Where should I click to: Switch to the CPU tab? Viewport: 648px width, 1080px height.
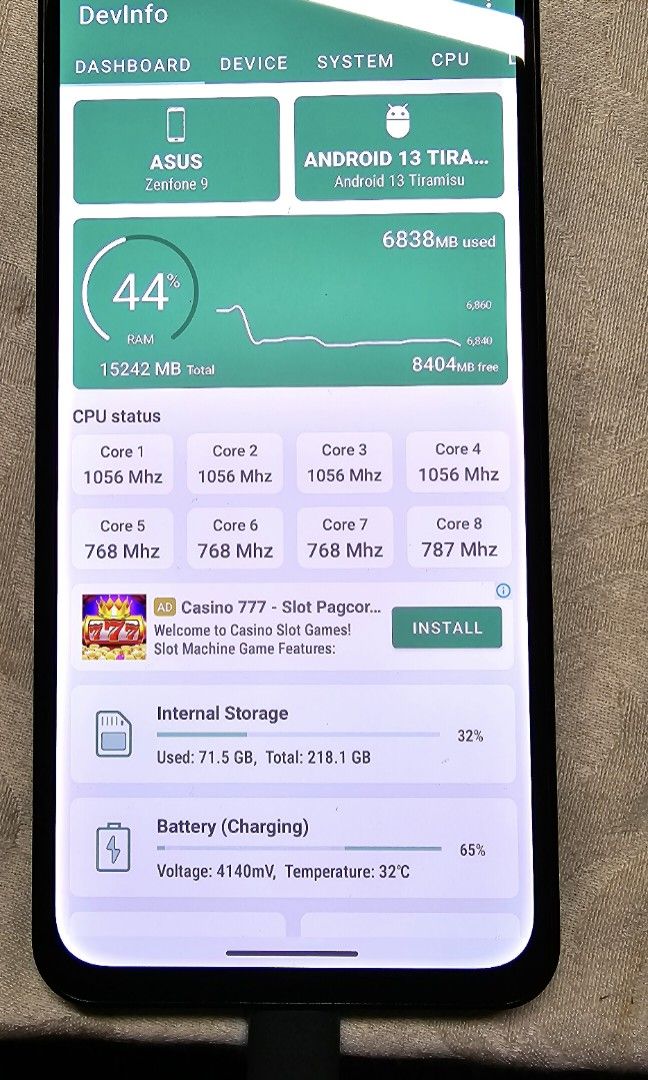pos(450,59)
